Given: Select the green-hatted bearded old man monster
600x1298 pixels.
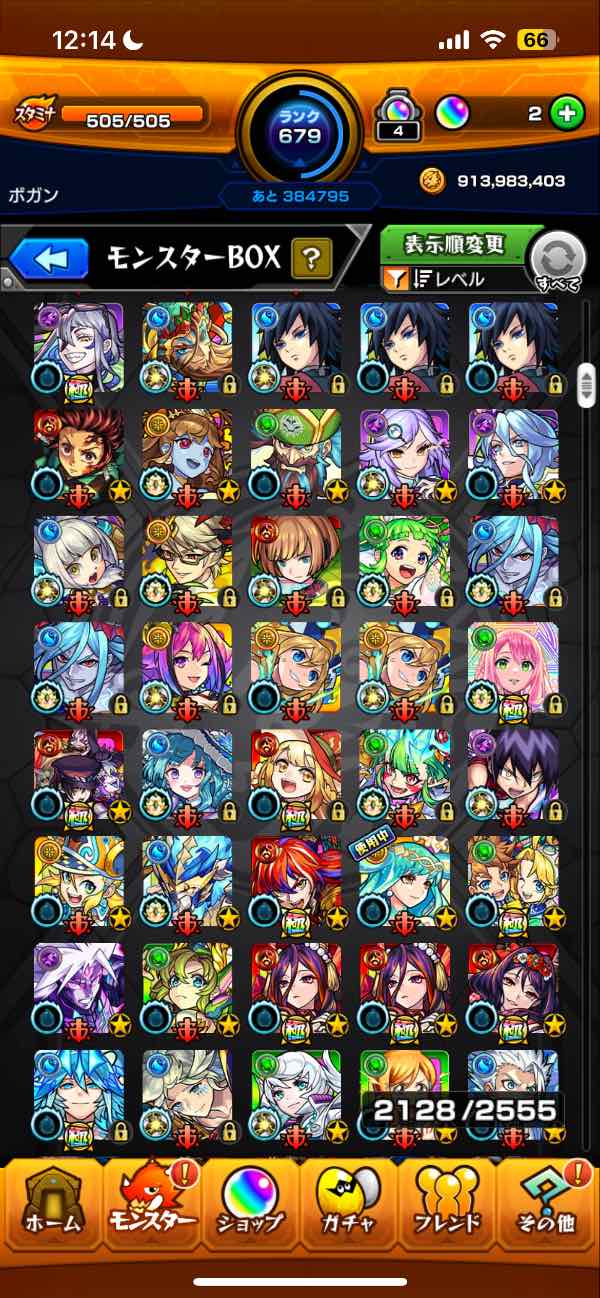Looking at the screenshot, I should coord(295,453).
